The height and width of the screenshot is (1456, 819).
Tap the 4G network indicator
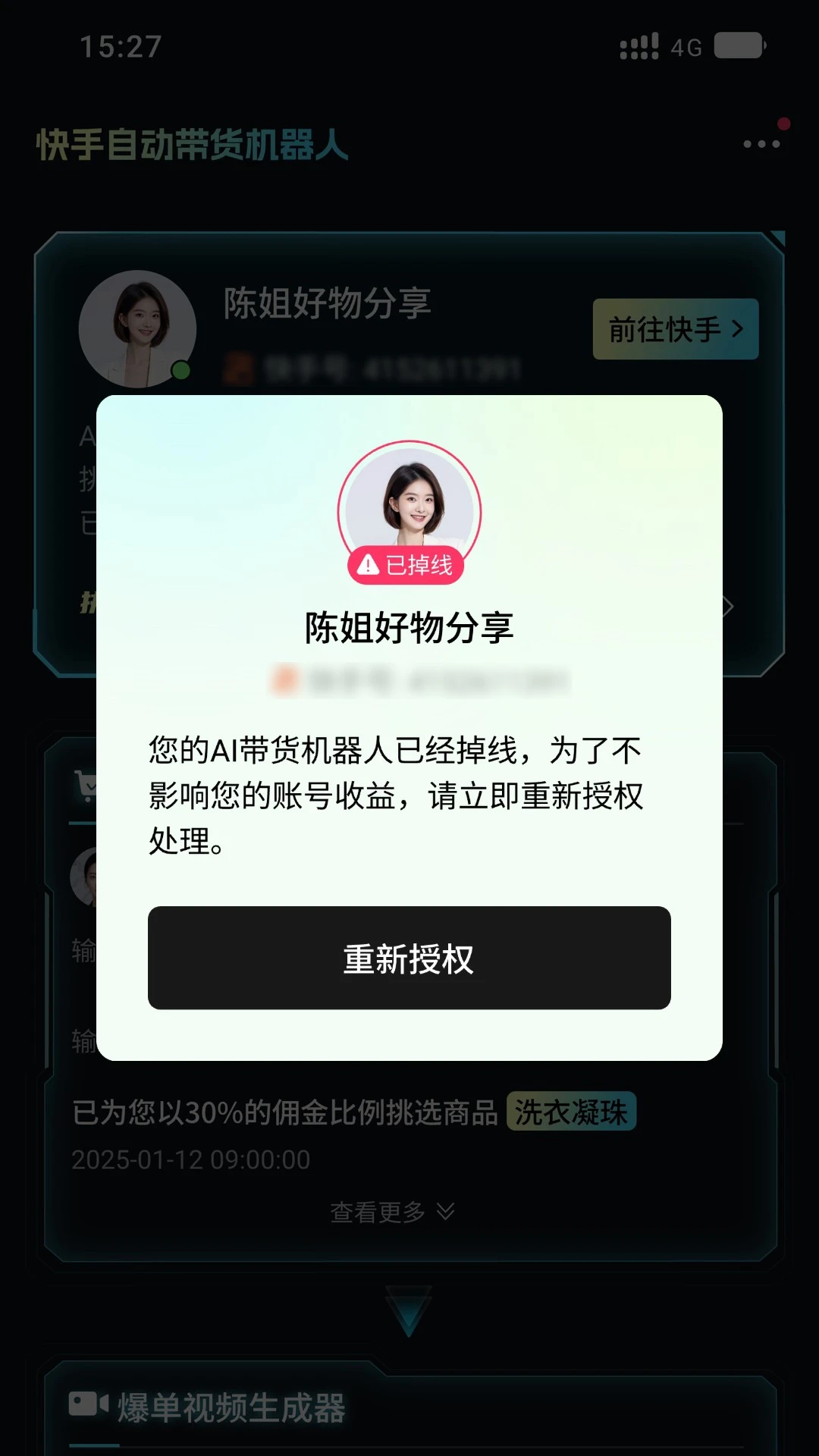pos(685,47)
